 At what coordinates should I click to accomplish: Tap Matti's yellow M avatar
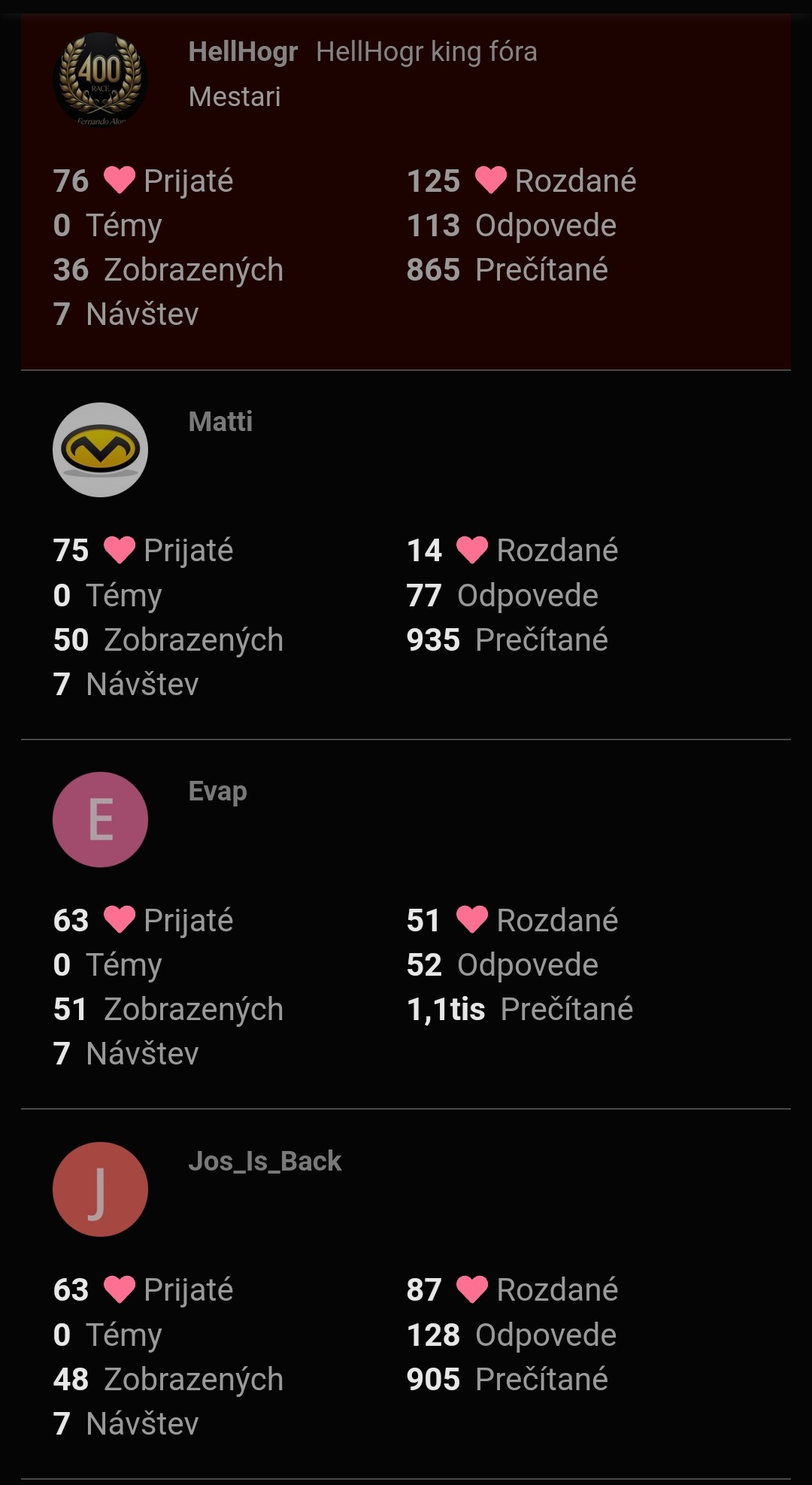tap(100, 450)
